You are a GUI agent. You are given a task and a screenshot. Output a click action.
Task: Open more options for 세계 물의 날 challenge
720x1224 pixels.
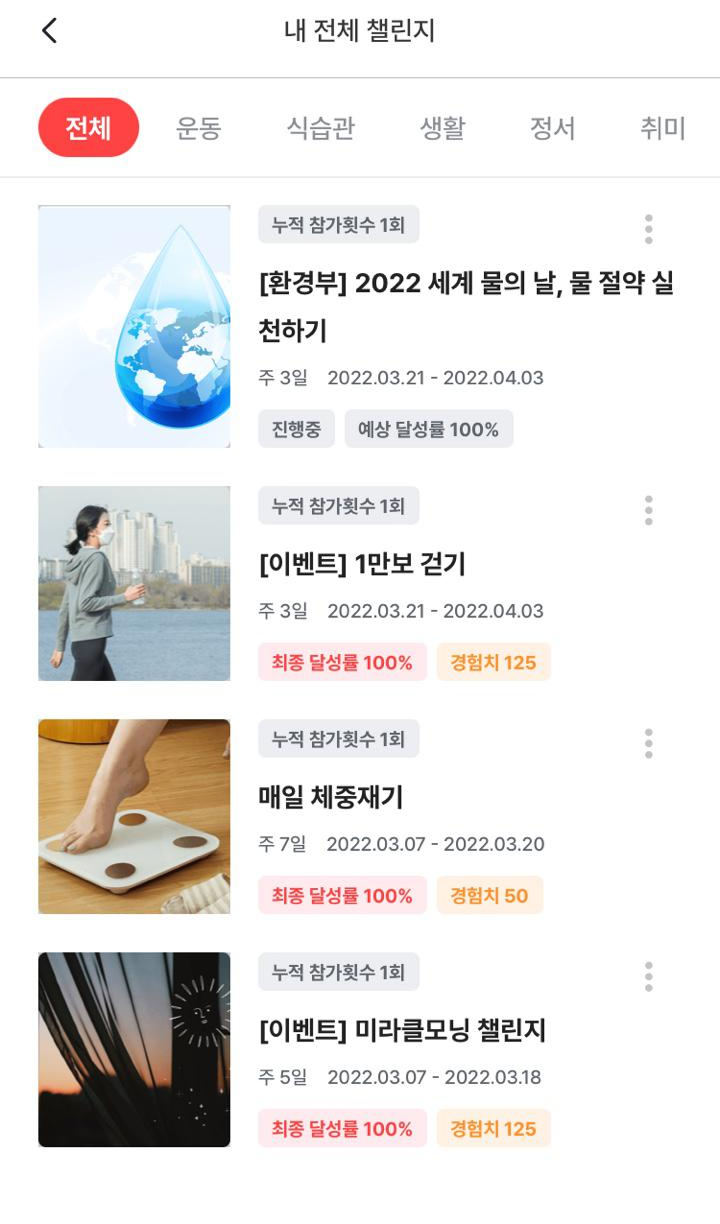pyautogui.click(x=649, y=229)
